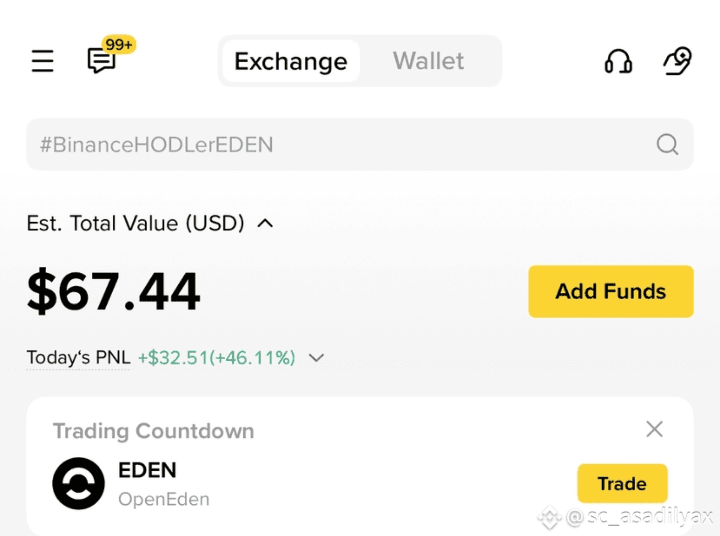720x536 pixels.
Task: Open the hamburger menu
Action: [43, 62]
